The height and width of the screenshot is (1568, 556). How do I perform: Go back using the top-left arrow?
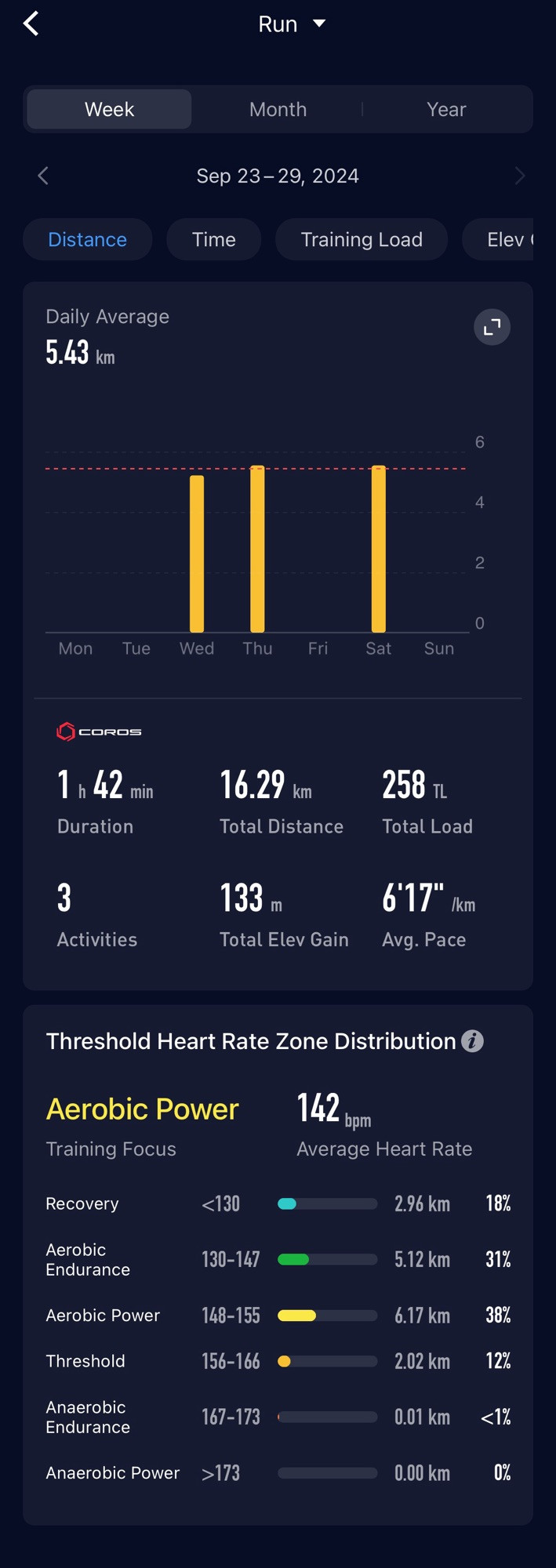[x=31, y=24]
